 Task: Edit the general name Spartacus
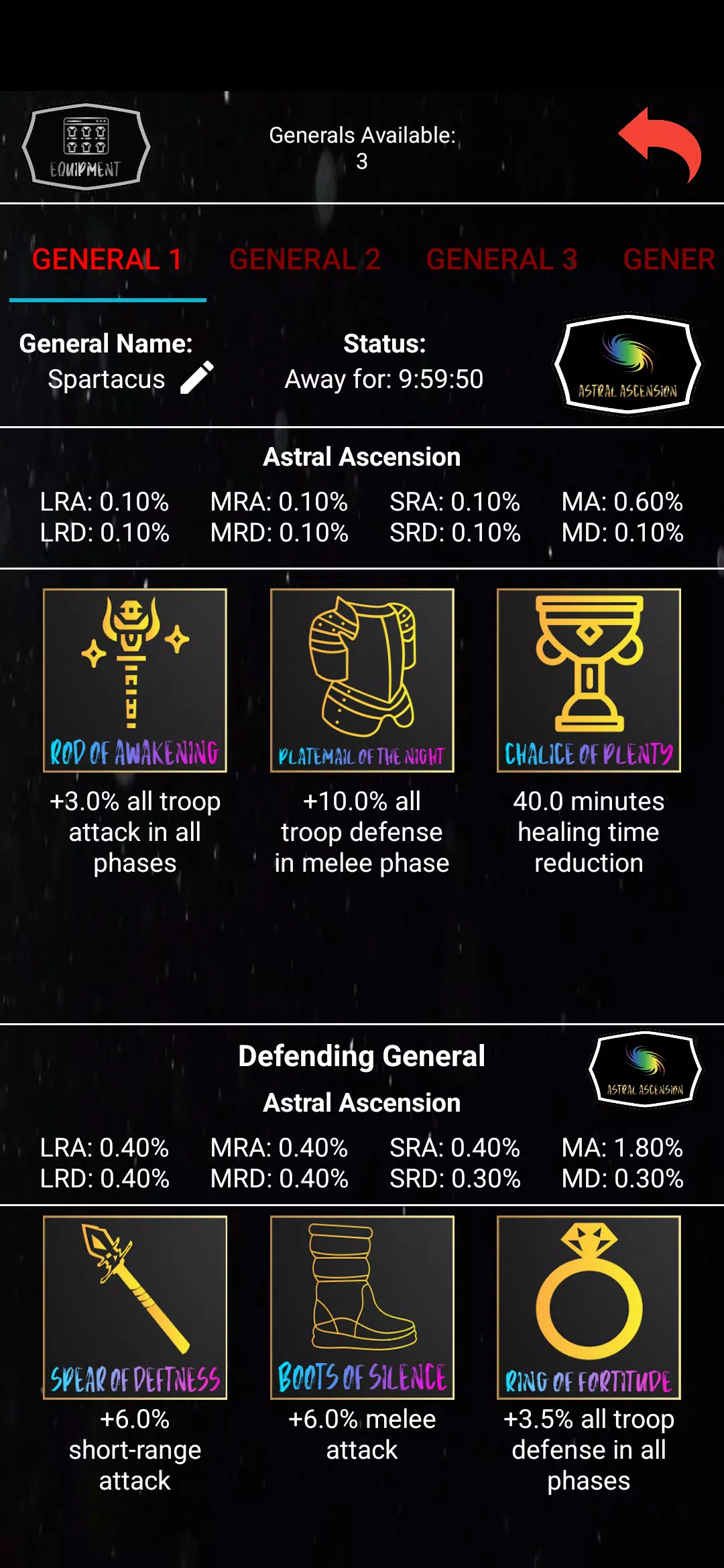click(197, 377)
